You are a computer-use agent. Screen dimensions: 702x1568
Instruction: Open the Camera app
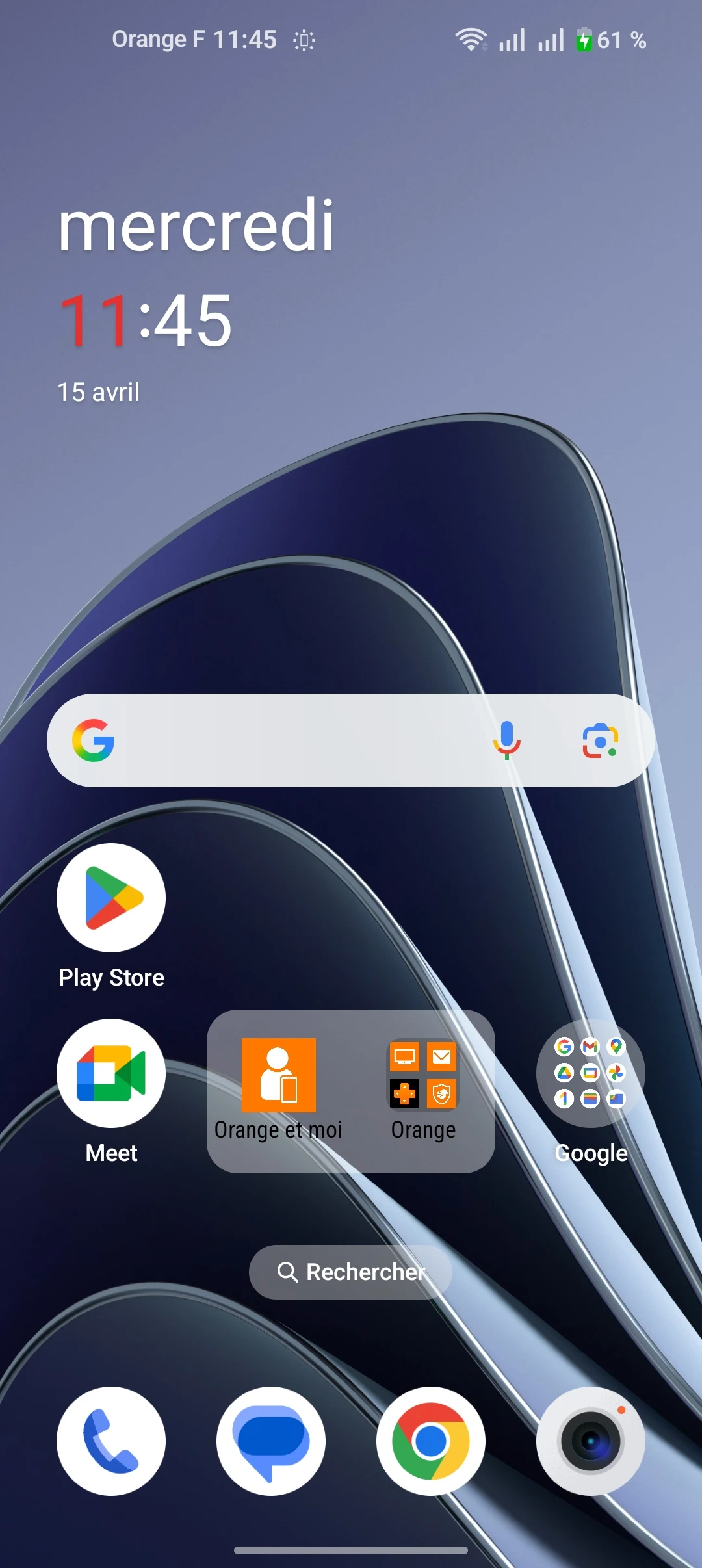click(x=590, y=1441)
